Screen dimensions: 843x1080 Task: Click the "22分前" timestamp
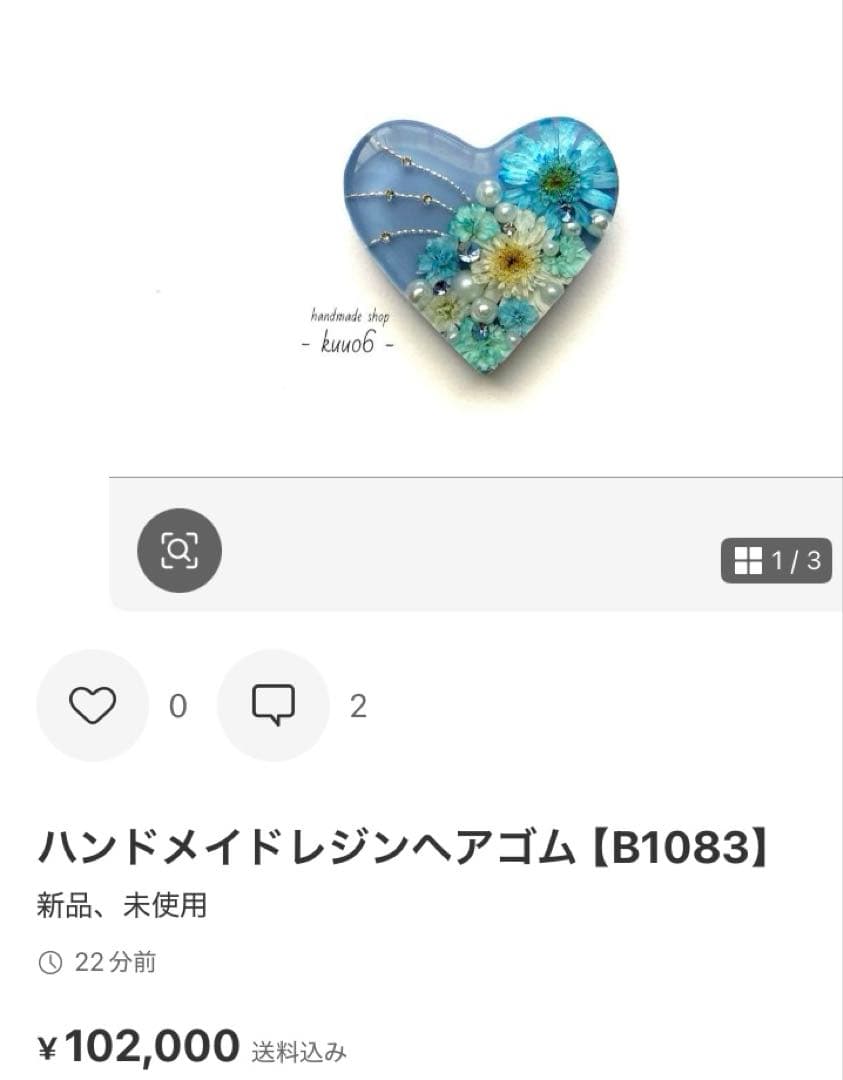pos(113,963)
